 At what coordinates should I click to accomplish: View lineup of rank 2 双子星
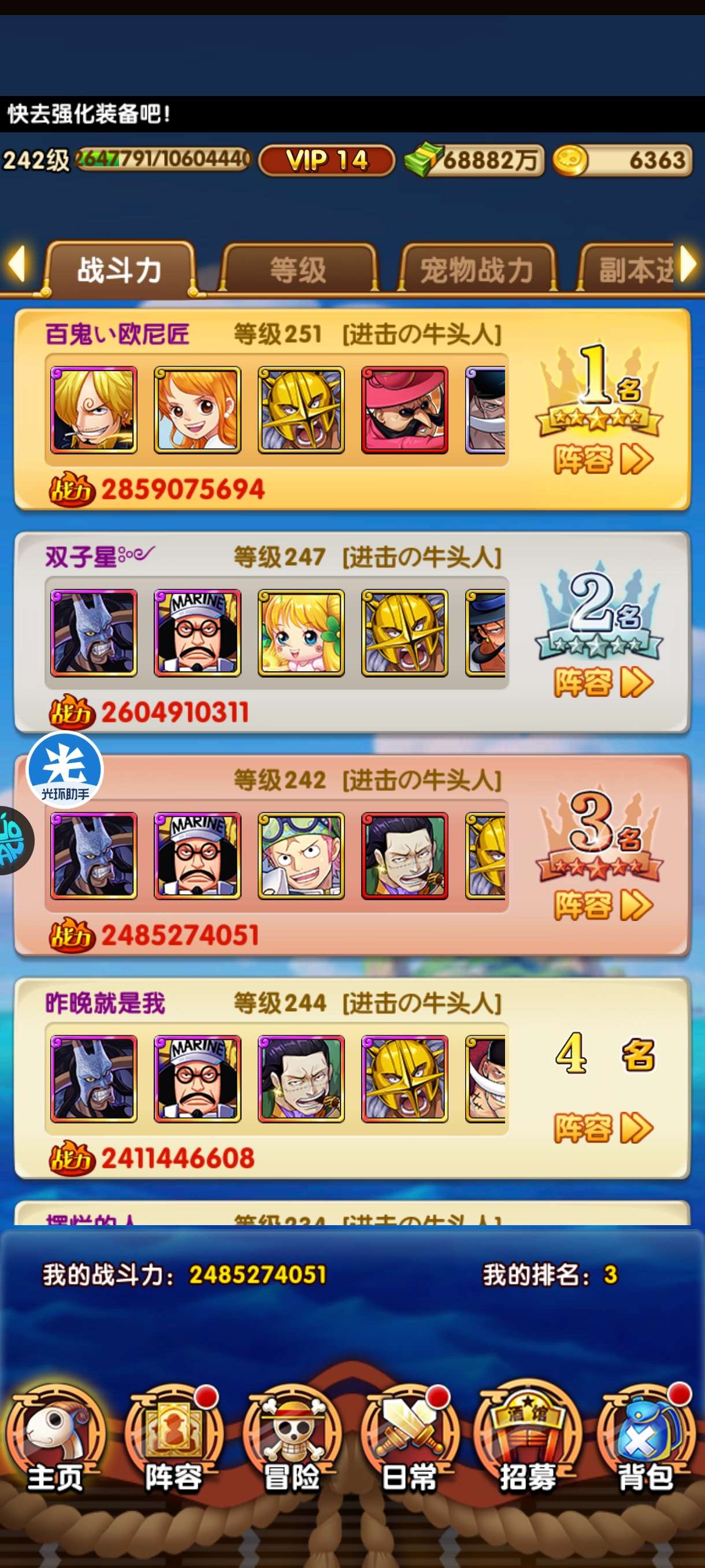point(603,682)
